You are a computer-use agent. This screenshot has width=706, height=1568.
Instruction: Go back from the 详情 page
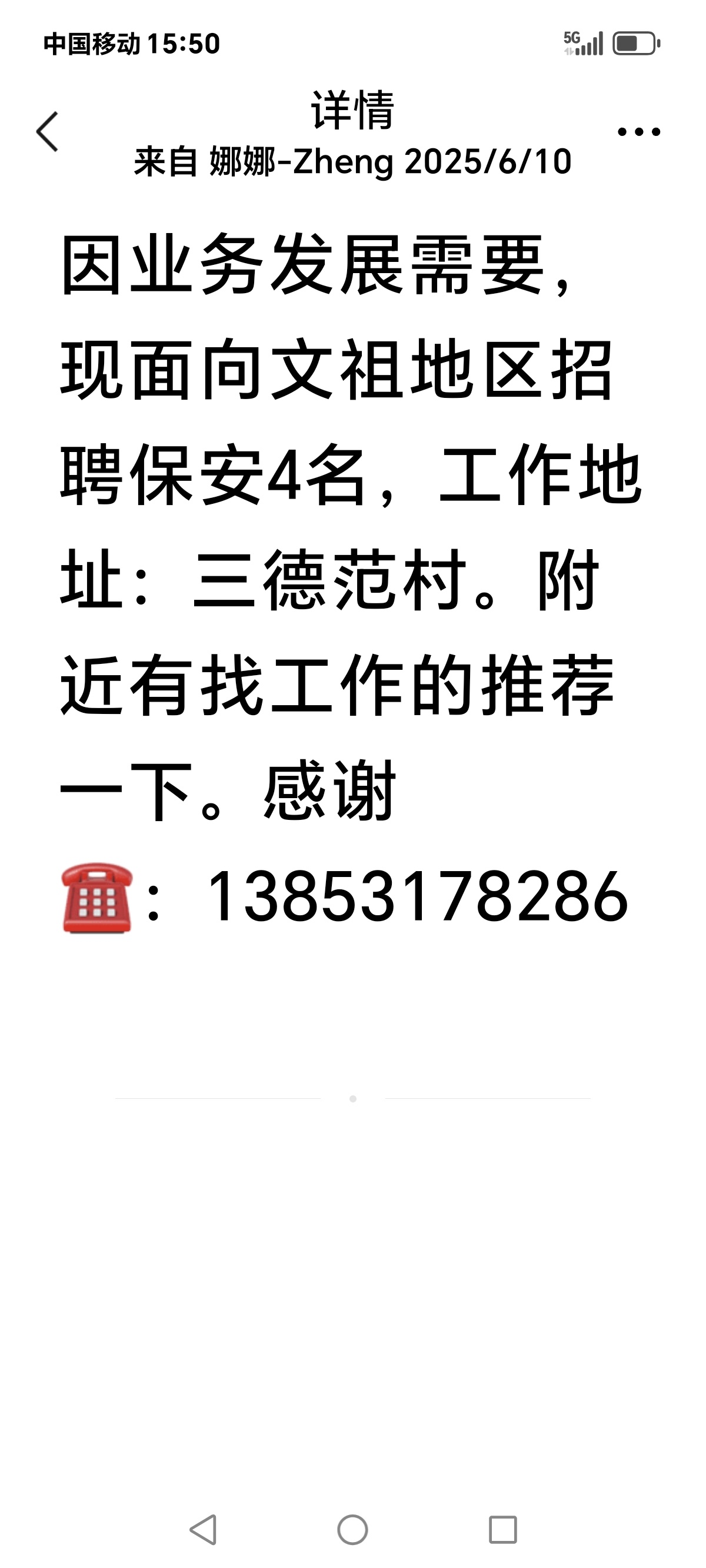(47, 131)
